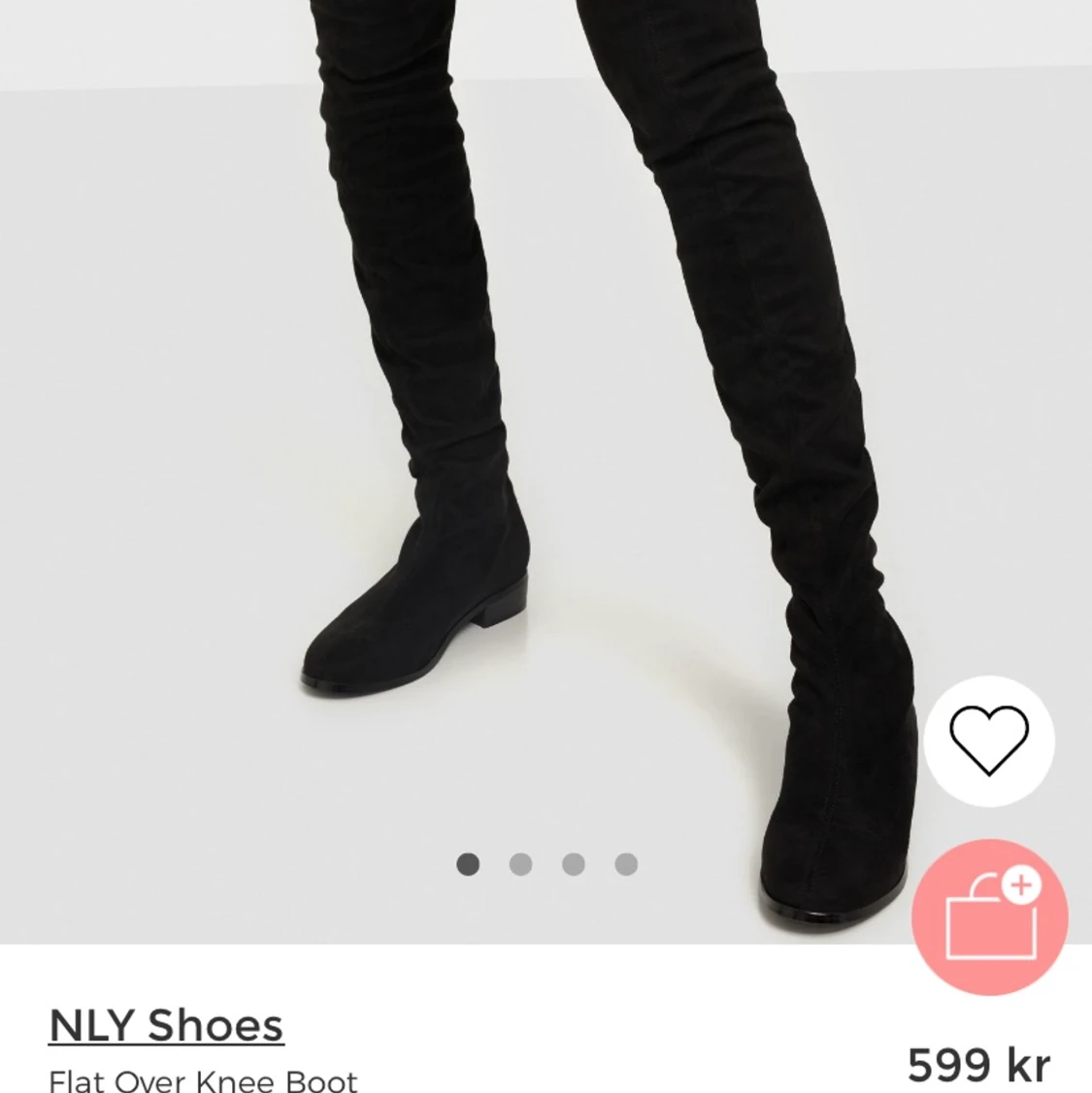The height and width of the screenshot is (1093, 1092).
Task: Add the boots to the shopping bag
Action: point(989,917)
